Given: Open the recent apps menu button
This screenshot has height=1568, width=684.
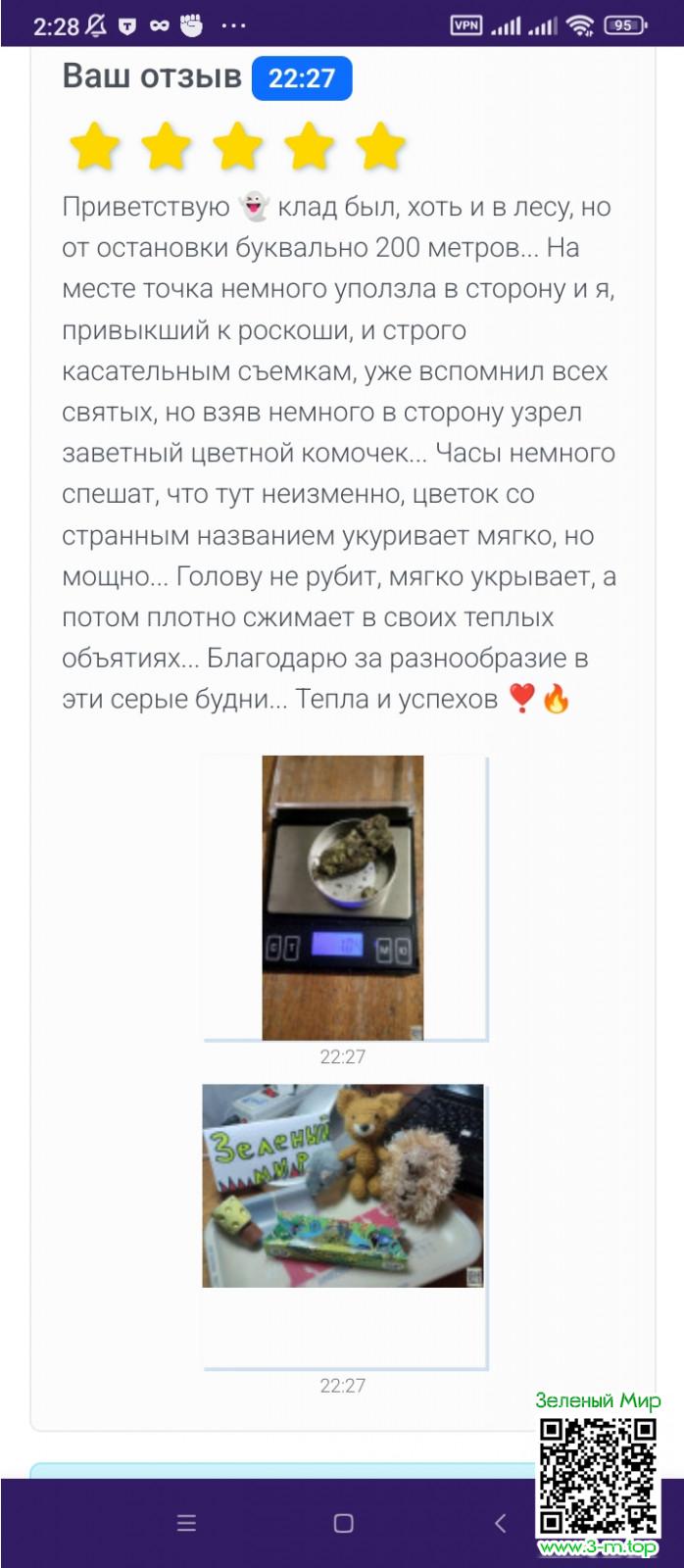Looking at the screenshot, I should pos(186,1523).
